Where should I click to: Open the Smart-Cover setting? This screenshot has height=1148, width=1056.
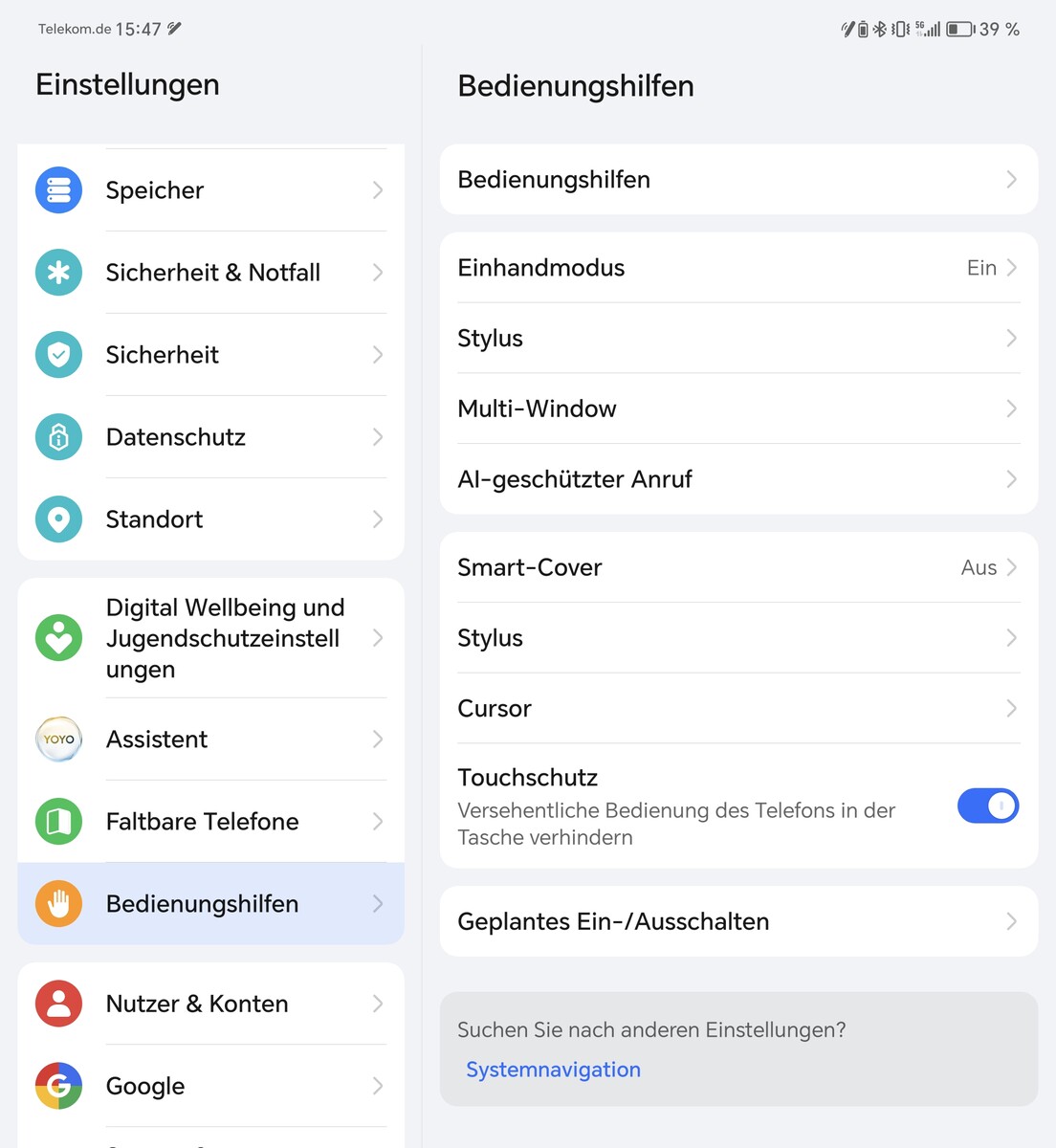(x=737, y=567)
